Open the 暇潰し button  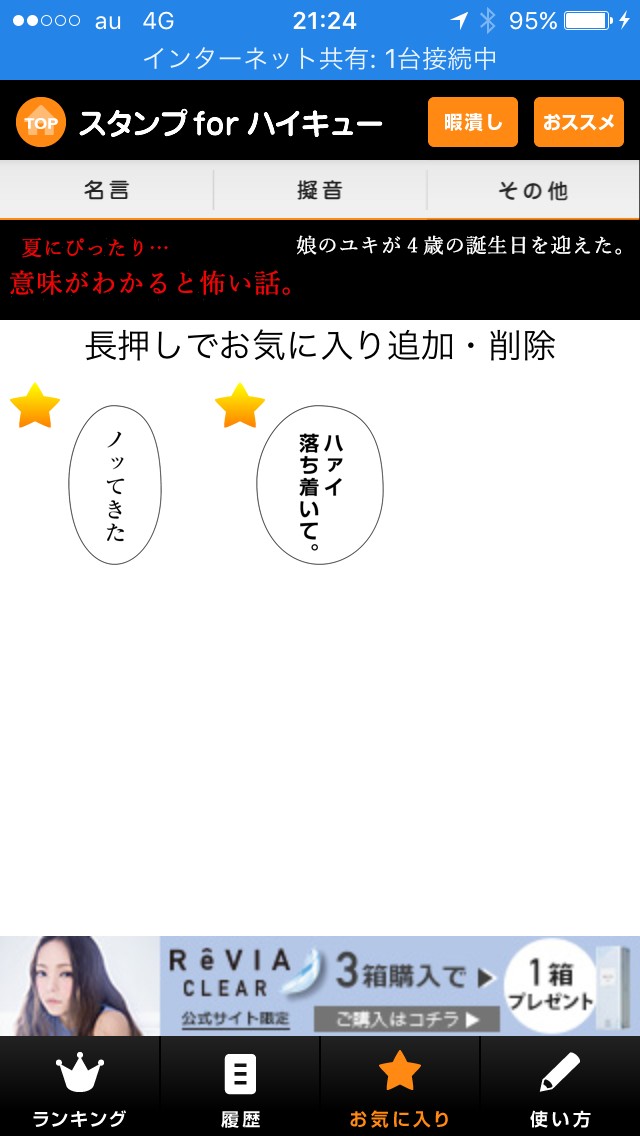click(x=473, y=123)
